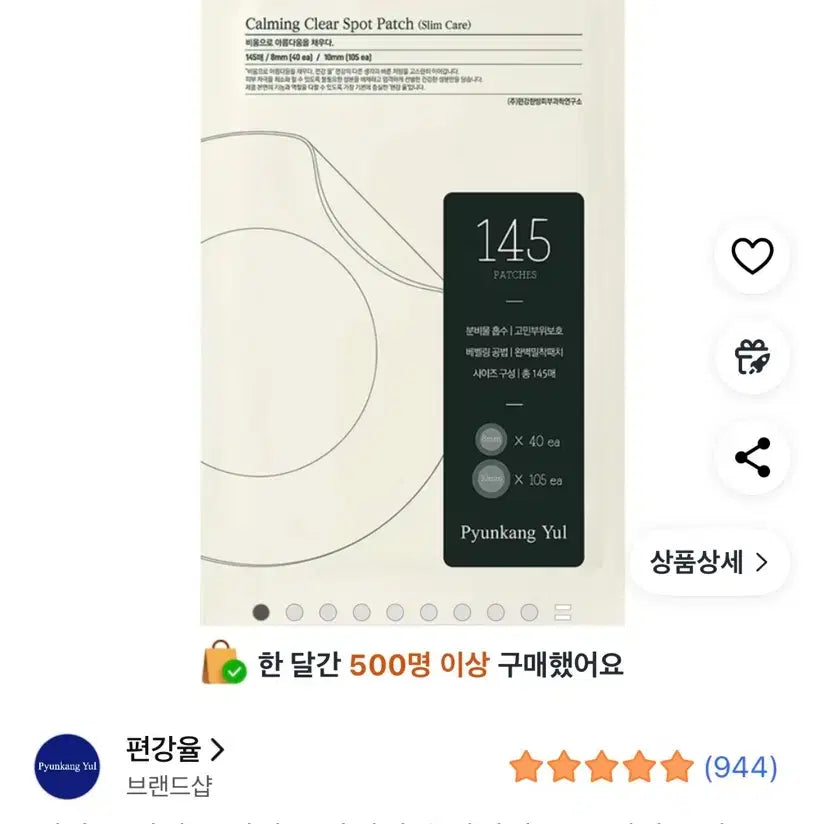Send this product as a gift
824x824 pixels.
pos(752,357)
